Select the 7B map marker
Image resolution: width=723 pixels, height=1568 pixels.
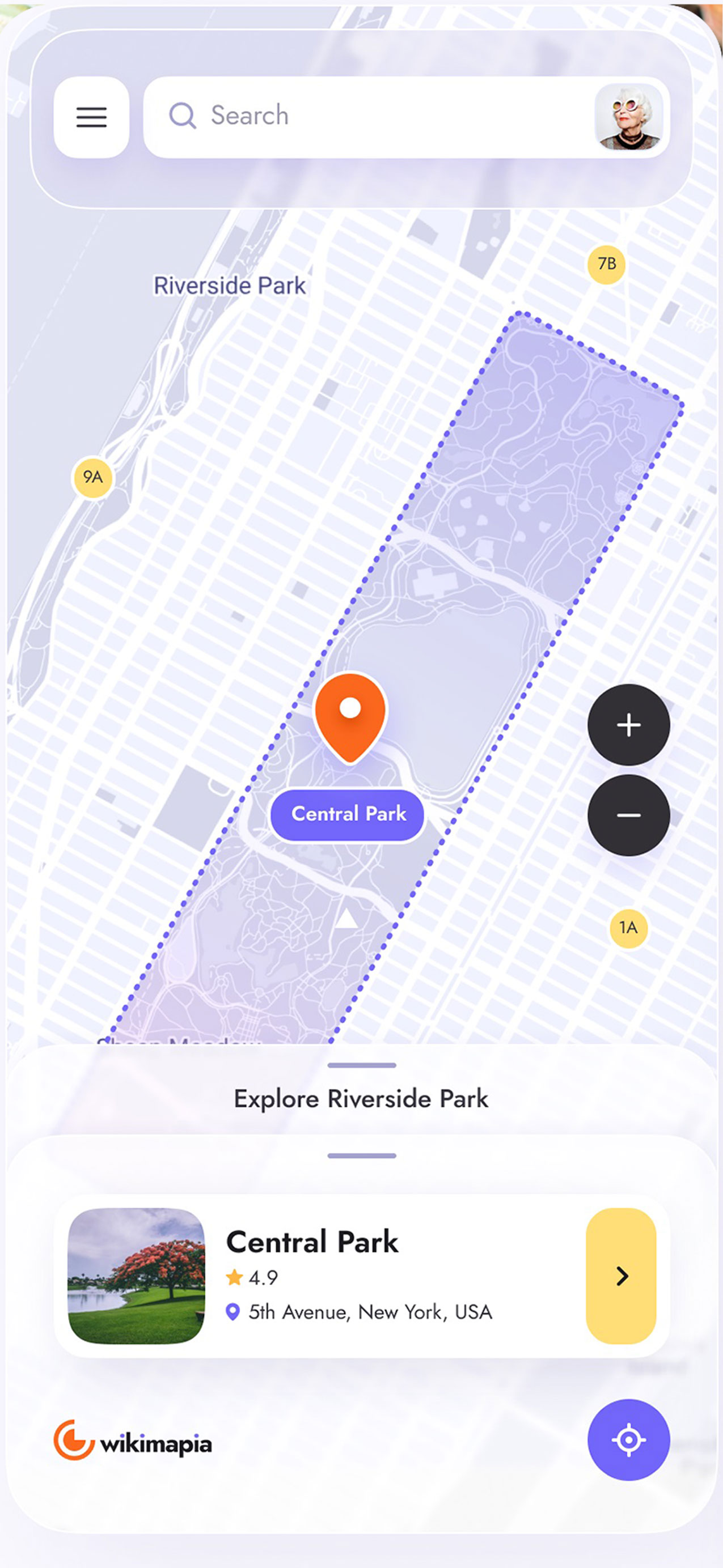[606, 264]
